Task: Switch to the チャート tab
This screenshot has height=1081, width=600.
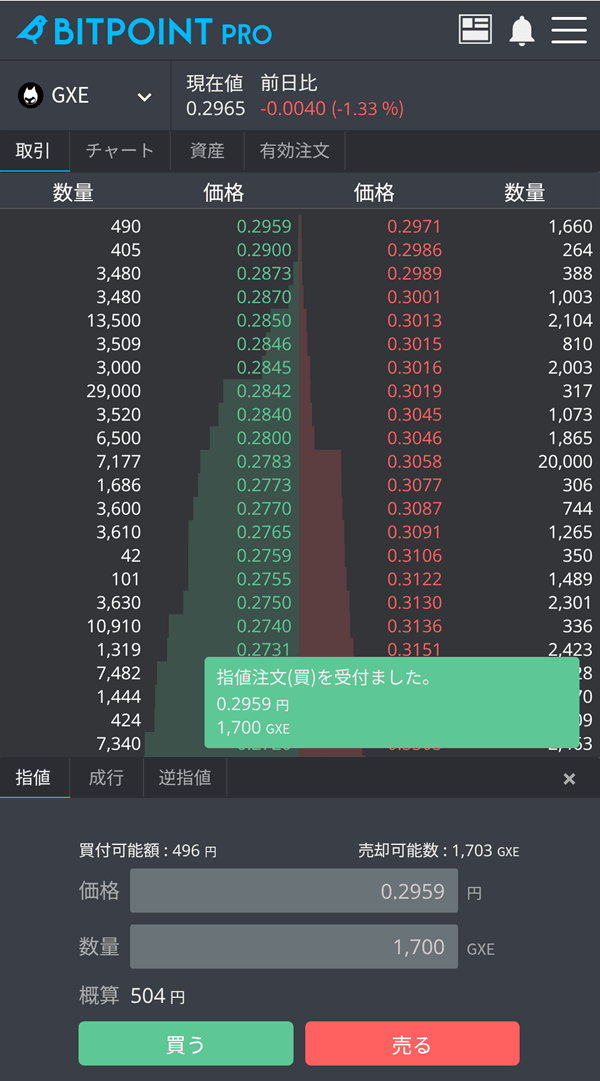Action: (119, 151)
